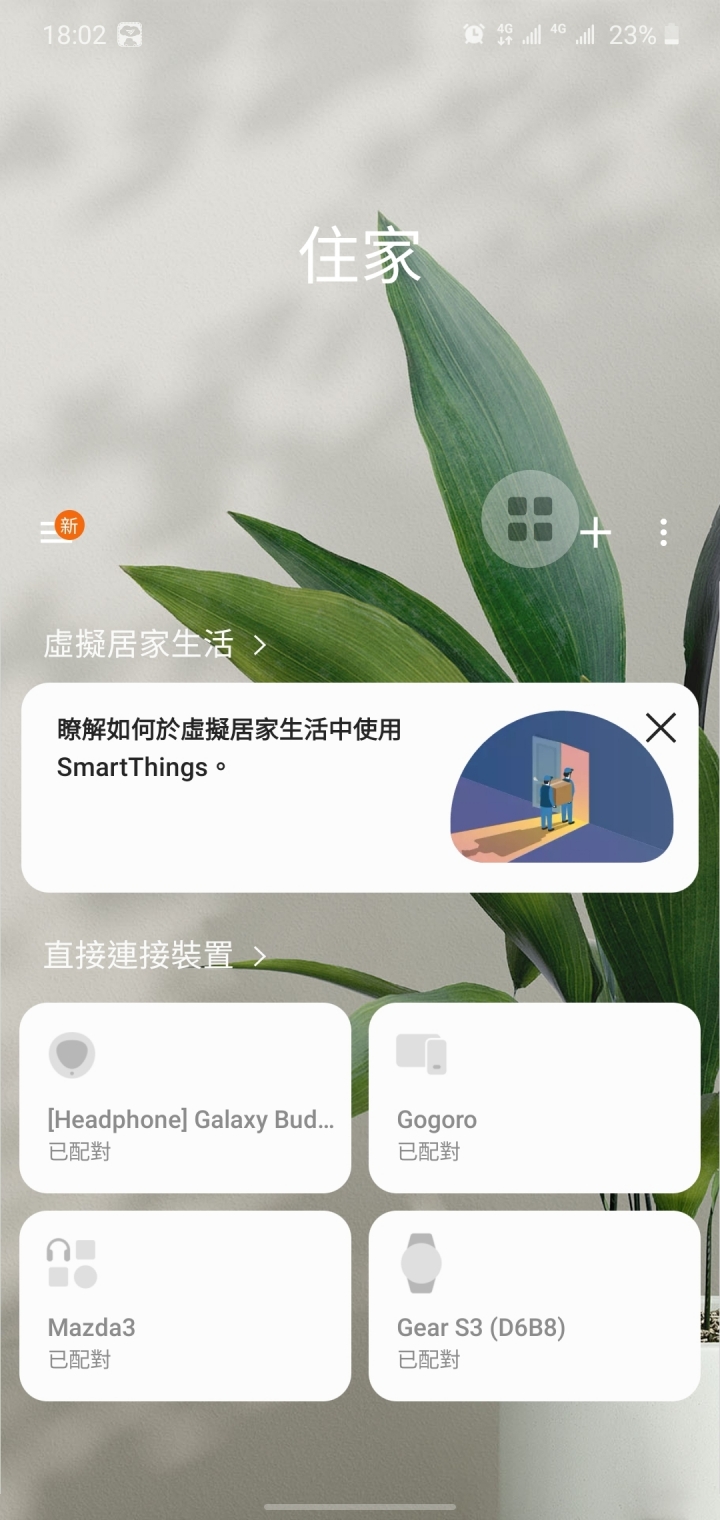Screen dimensions: 720x1520
Task: Open the hamburger menu with 新 badge
Action: tap(50, 532)
